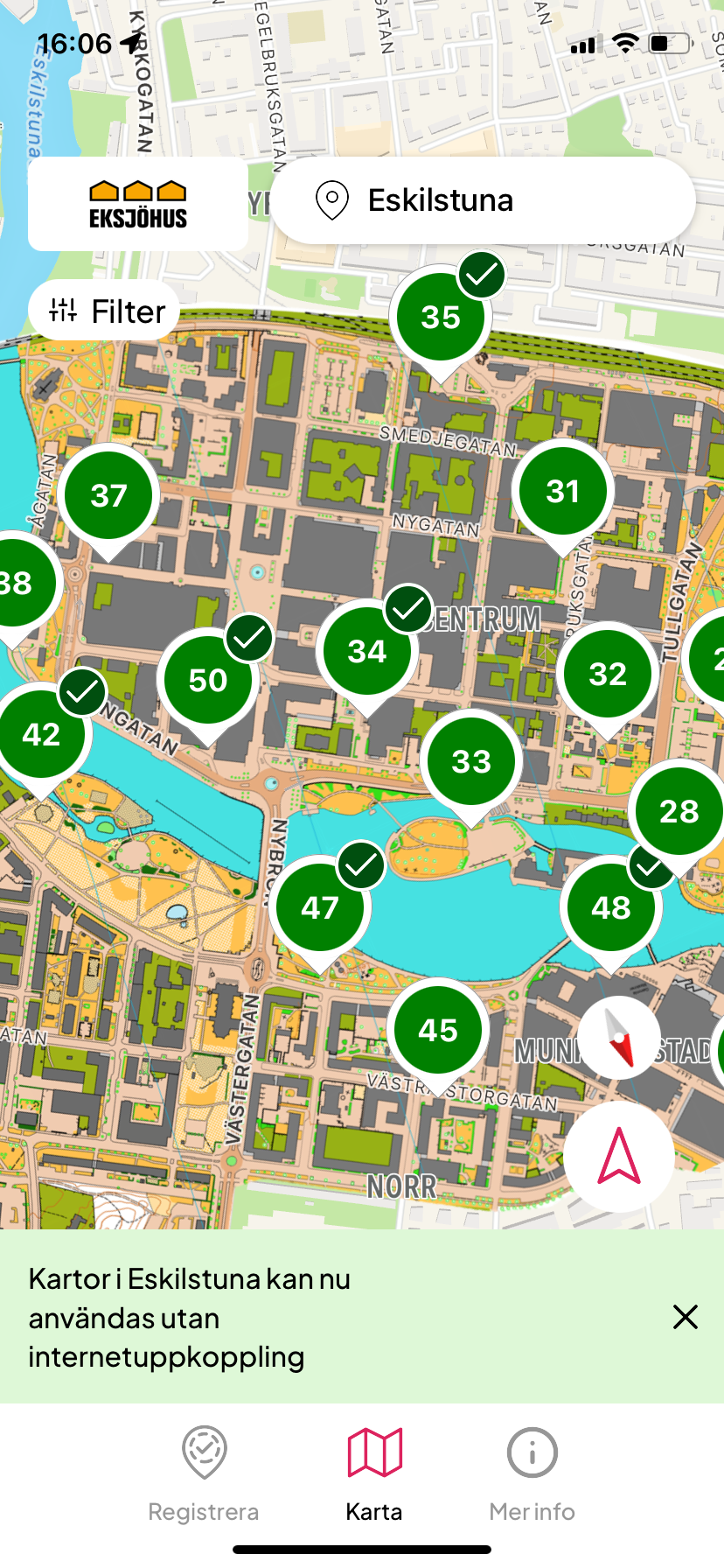
Task: Select checkpoint marker 42
Action: coord(41,734)
